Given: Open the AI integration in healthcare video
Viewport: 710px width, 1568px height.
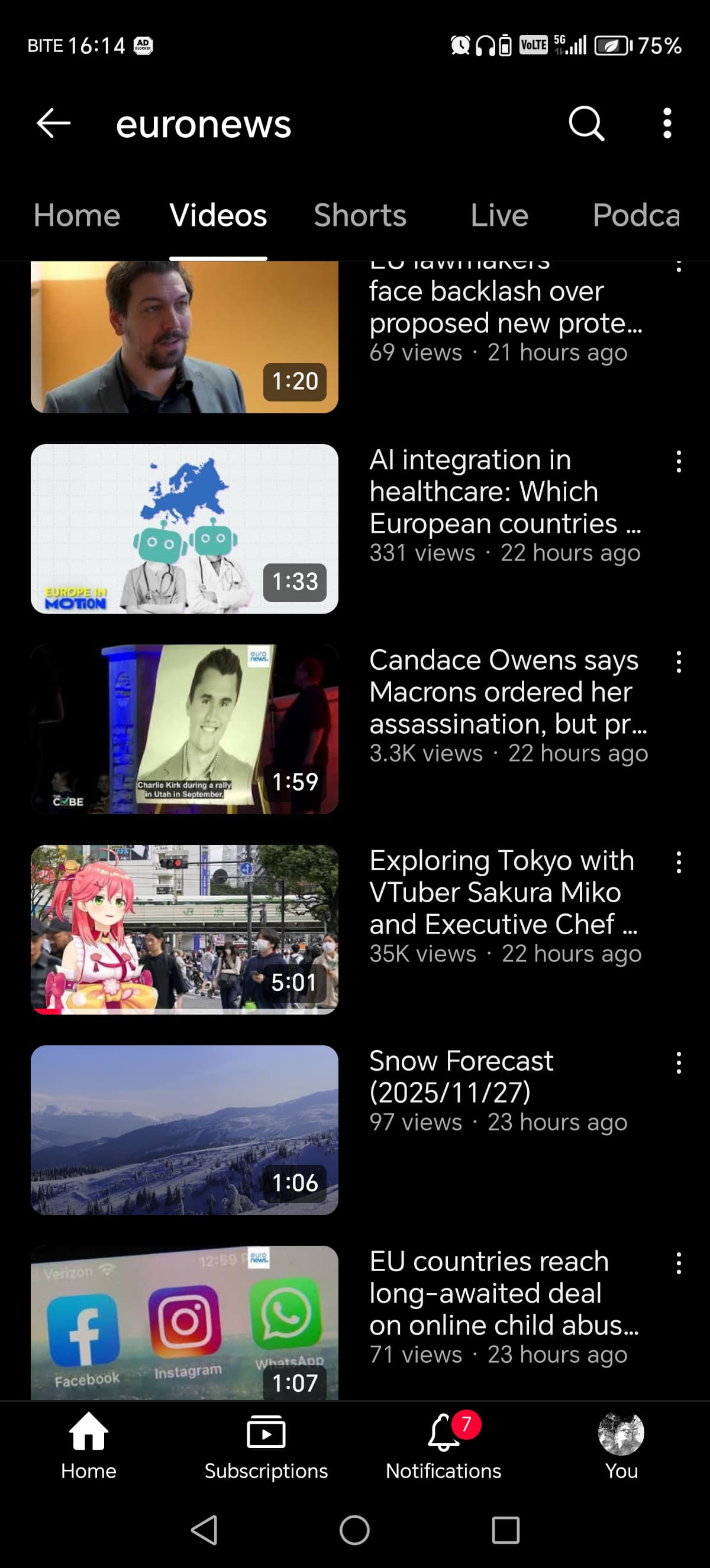Looking at the screenshot, I should click(185, 529).
